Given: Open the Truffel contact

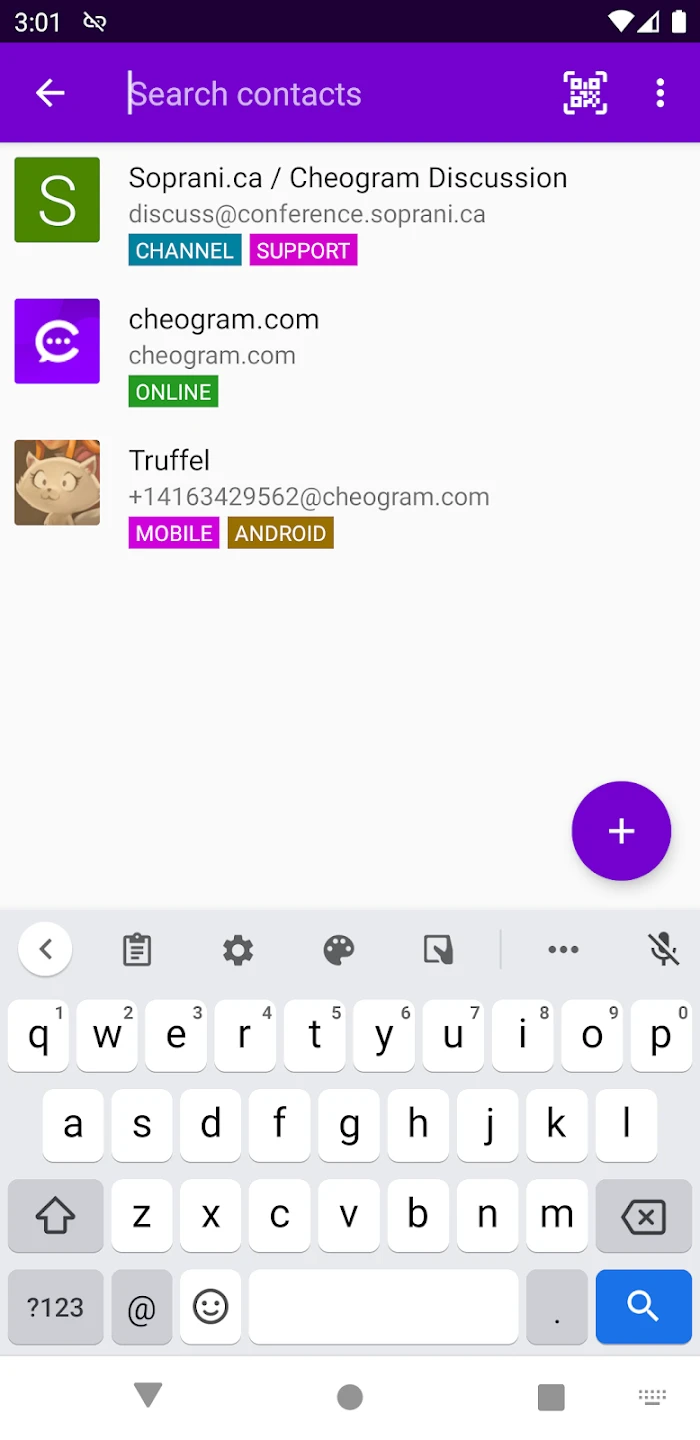Looking at the screenshot, I should coord(170,461).
